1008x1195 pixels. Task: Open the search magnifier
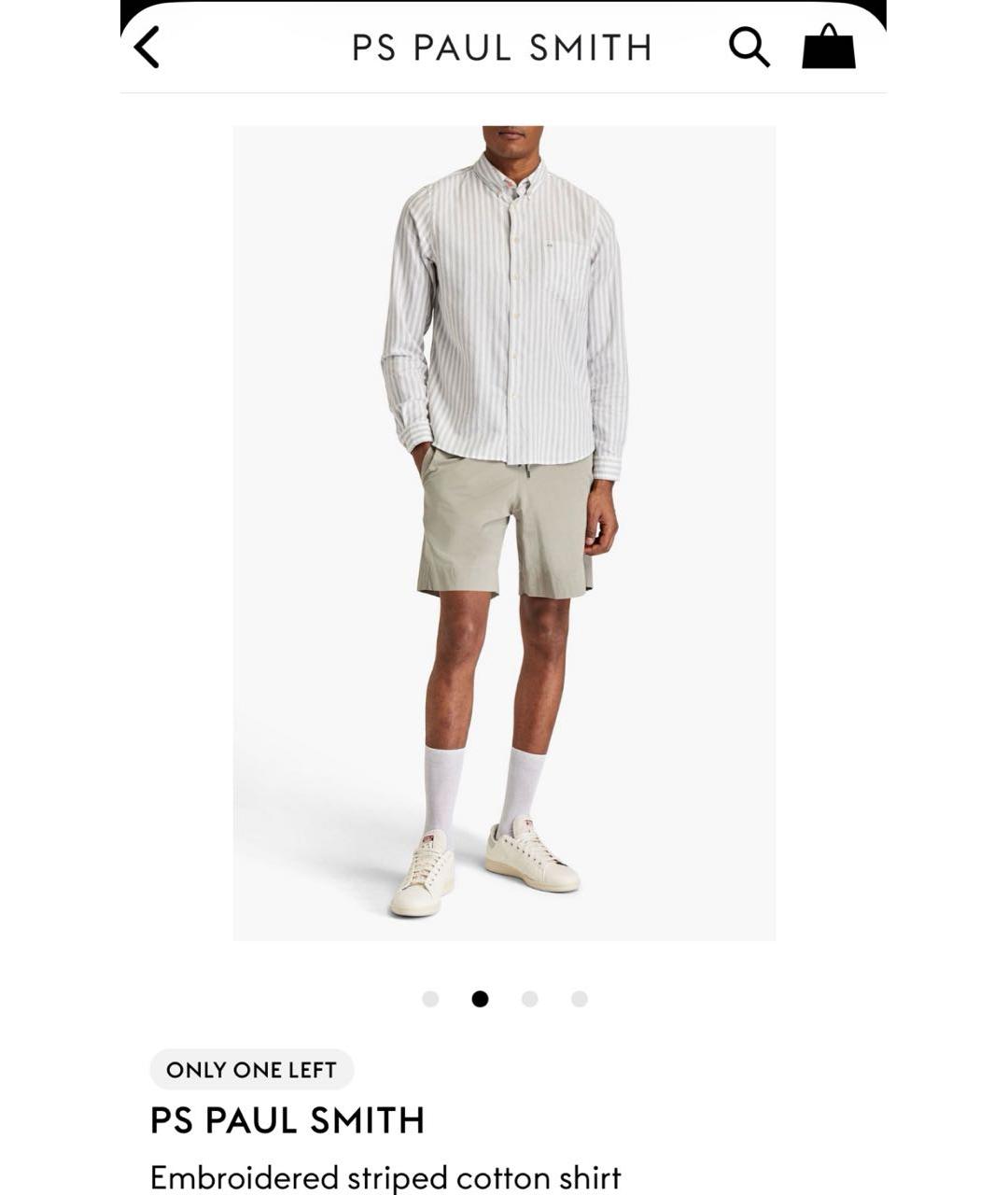click(749, 47)
